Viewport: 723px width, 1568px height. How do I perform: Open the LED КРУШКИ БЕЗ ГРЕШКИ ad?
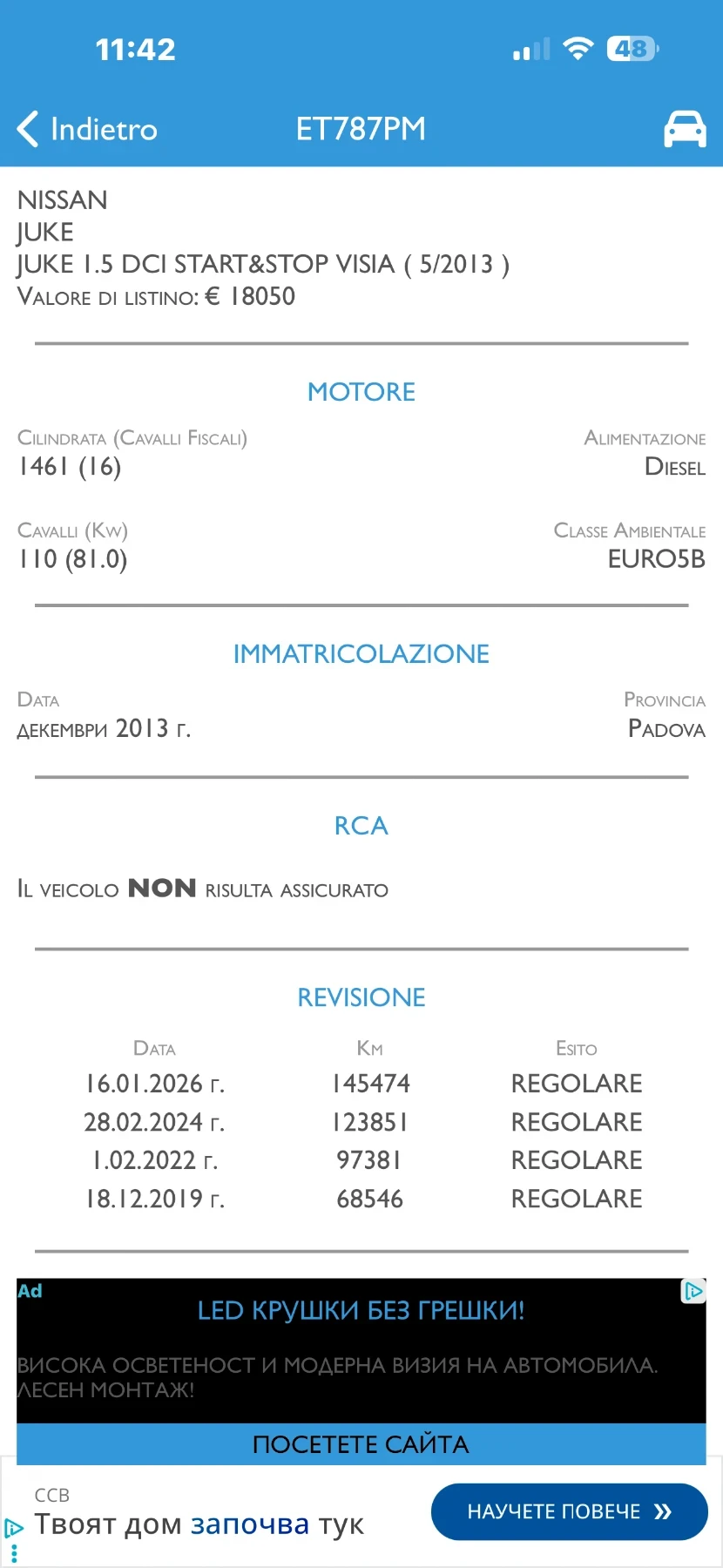(361, 1310)
